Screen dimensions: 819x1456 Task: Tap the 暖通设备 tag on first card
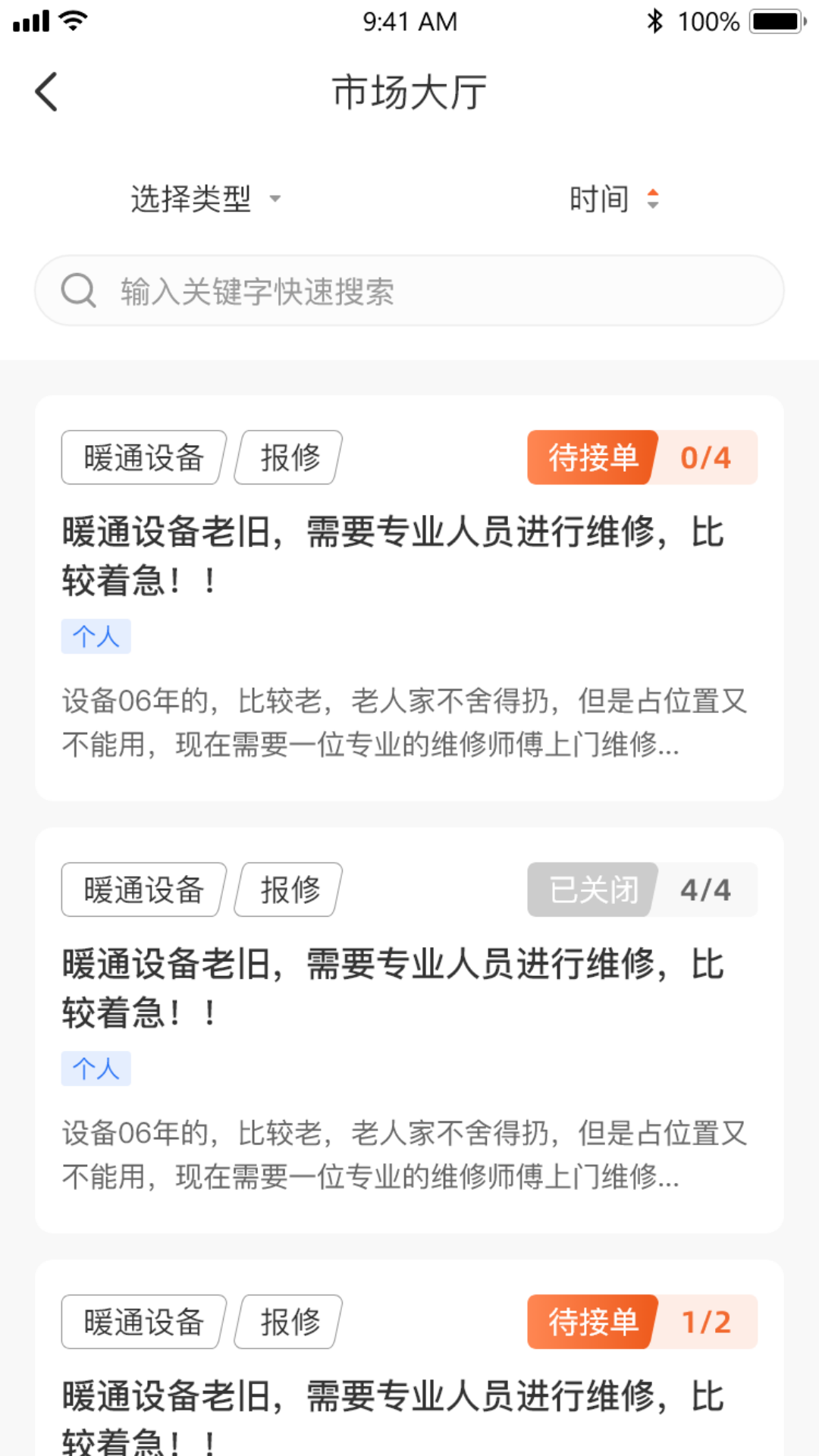[x=140, y=457]
